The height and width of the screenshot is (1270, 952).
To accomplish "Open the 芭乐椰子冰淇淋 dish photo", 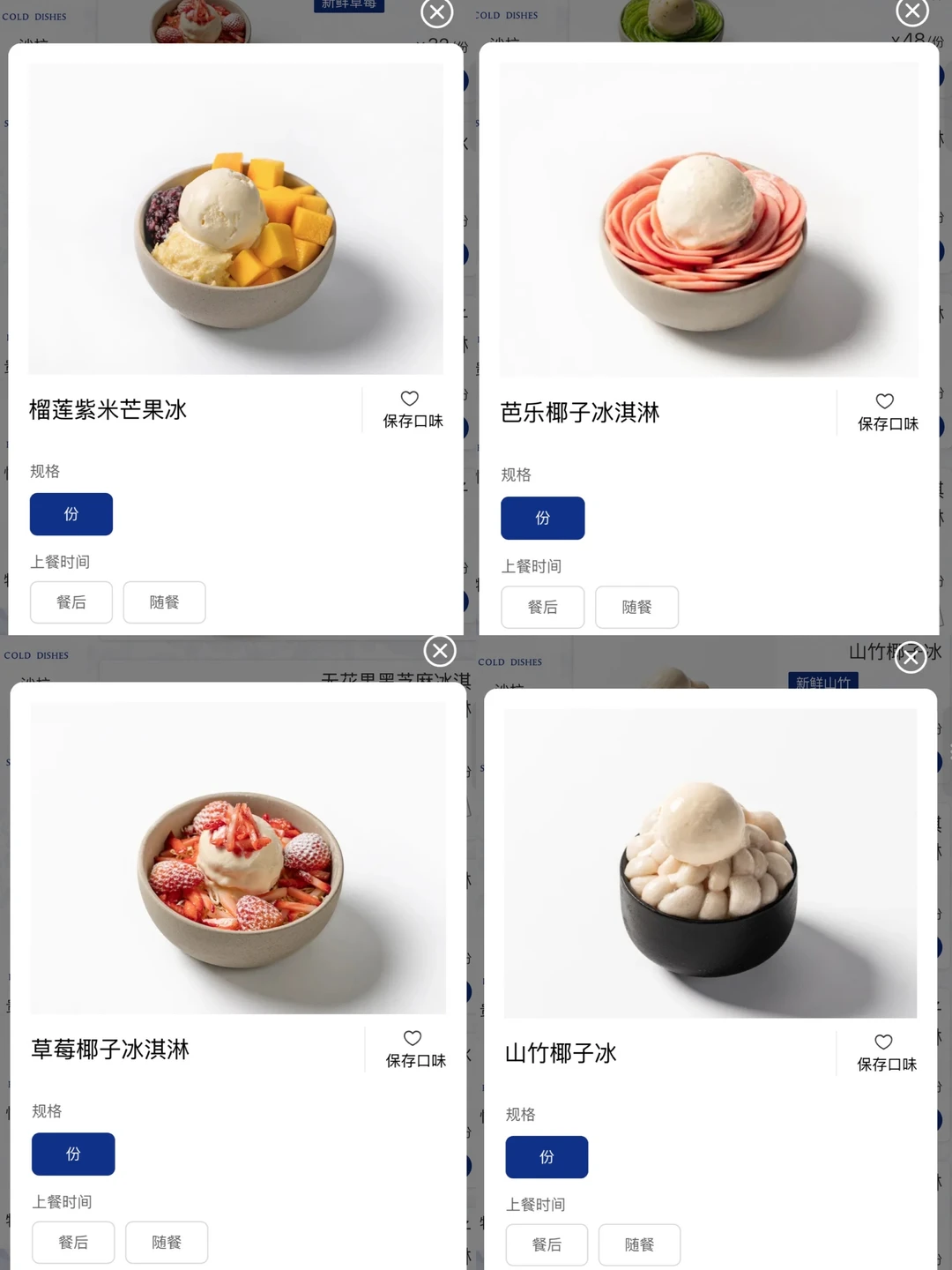I will point(708,218).
